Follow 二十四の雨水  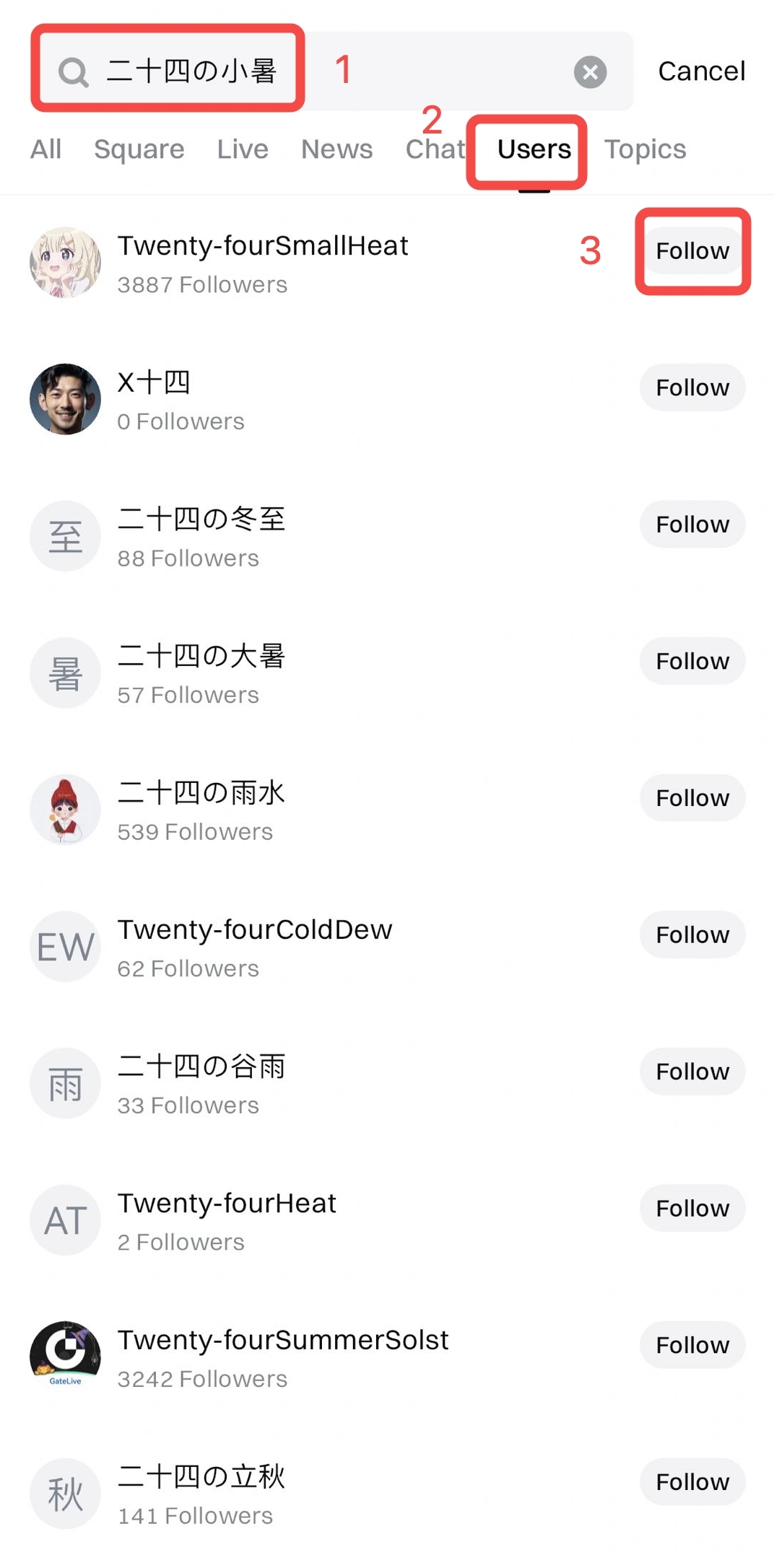click(x=692, y=798)
